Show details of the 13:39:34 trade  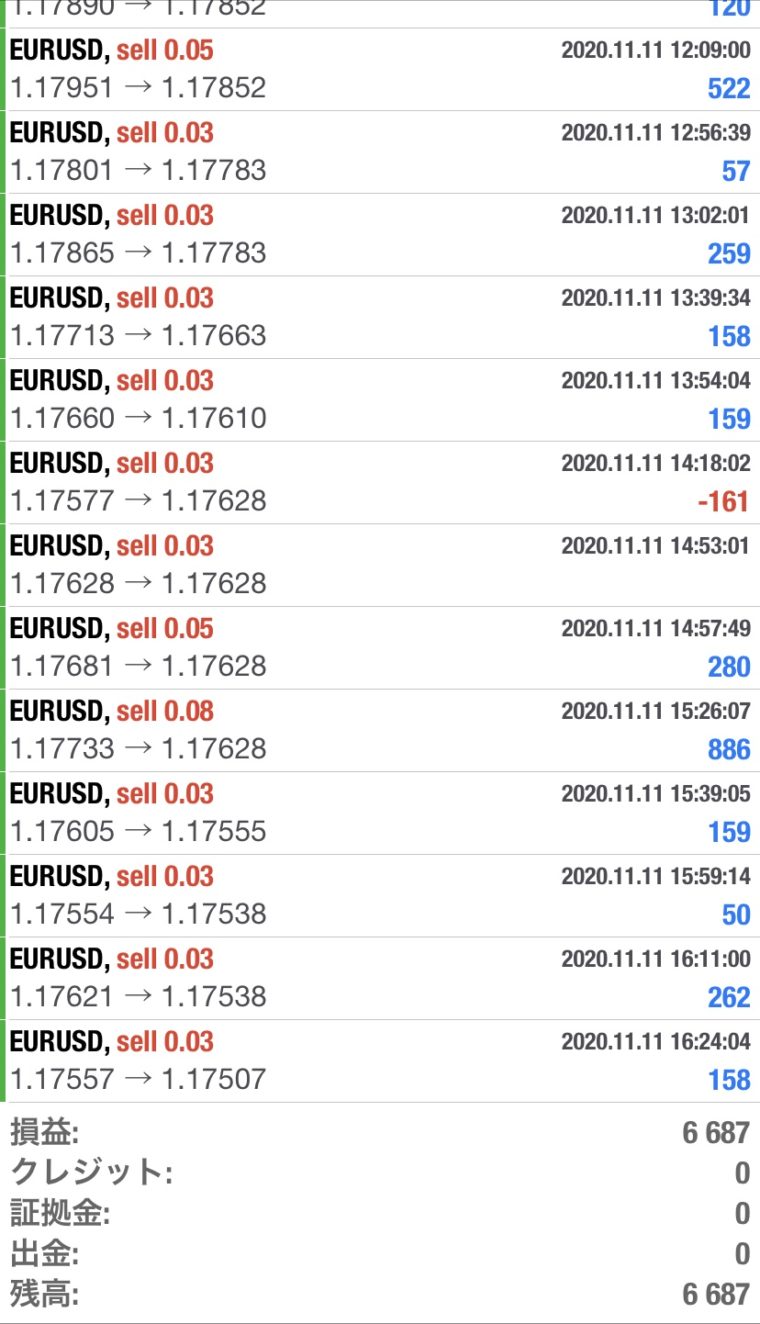pyautogui.click(x=380, y=317)
